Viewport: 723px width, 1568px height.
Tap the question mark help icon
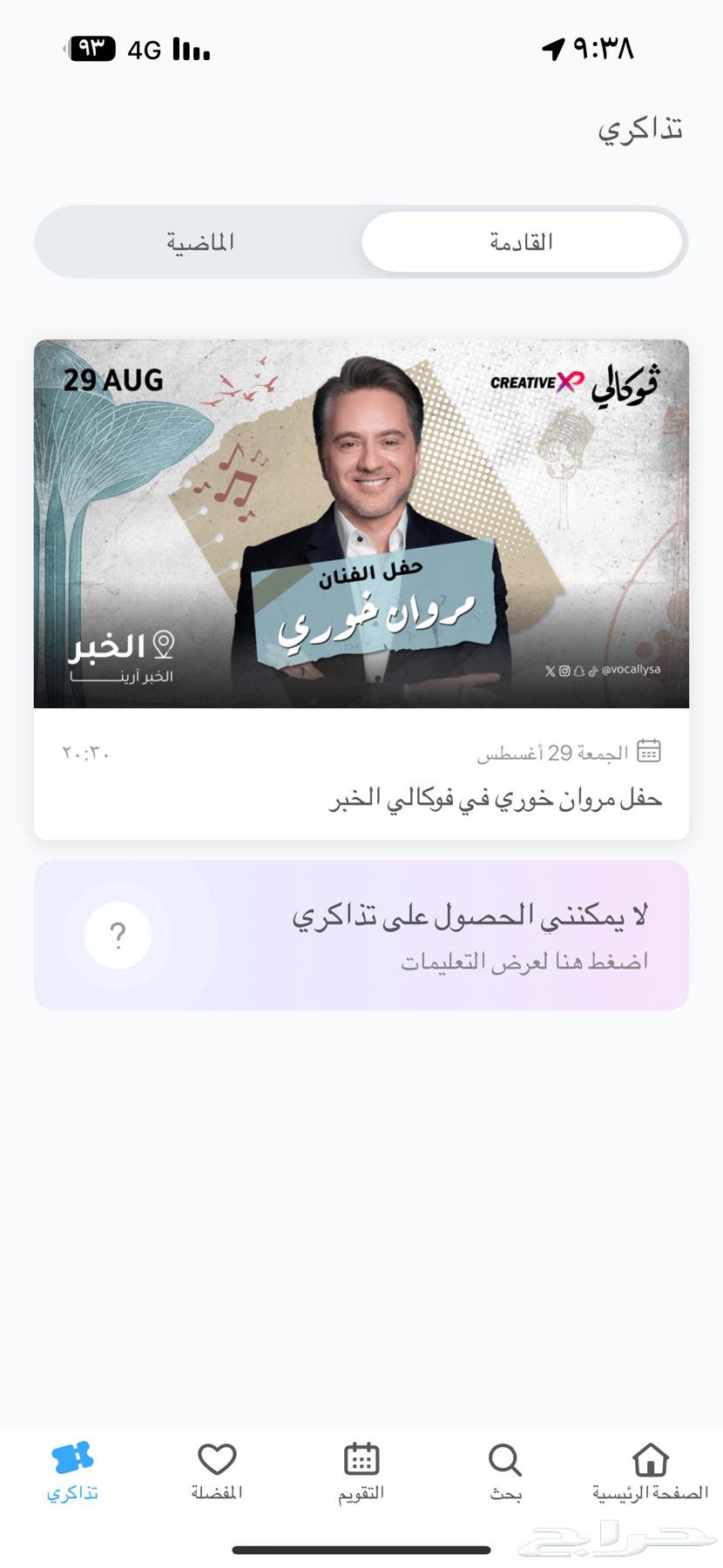pyautogui.click(x=118, y=934)
